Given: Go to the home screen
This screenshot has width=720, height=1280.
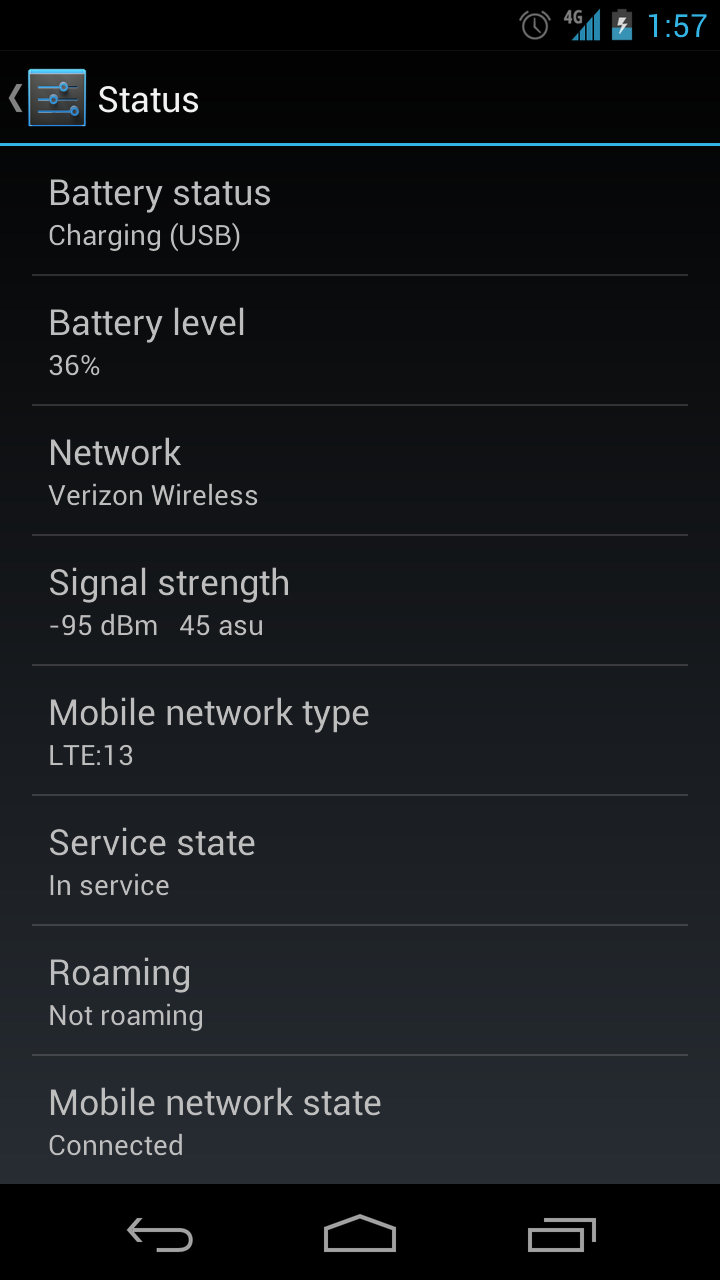Looking at the screenshot, I should pyautogui.click(x=360, y=1235).
